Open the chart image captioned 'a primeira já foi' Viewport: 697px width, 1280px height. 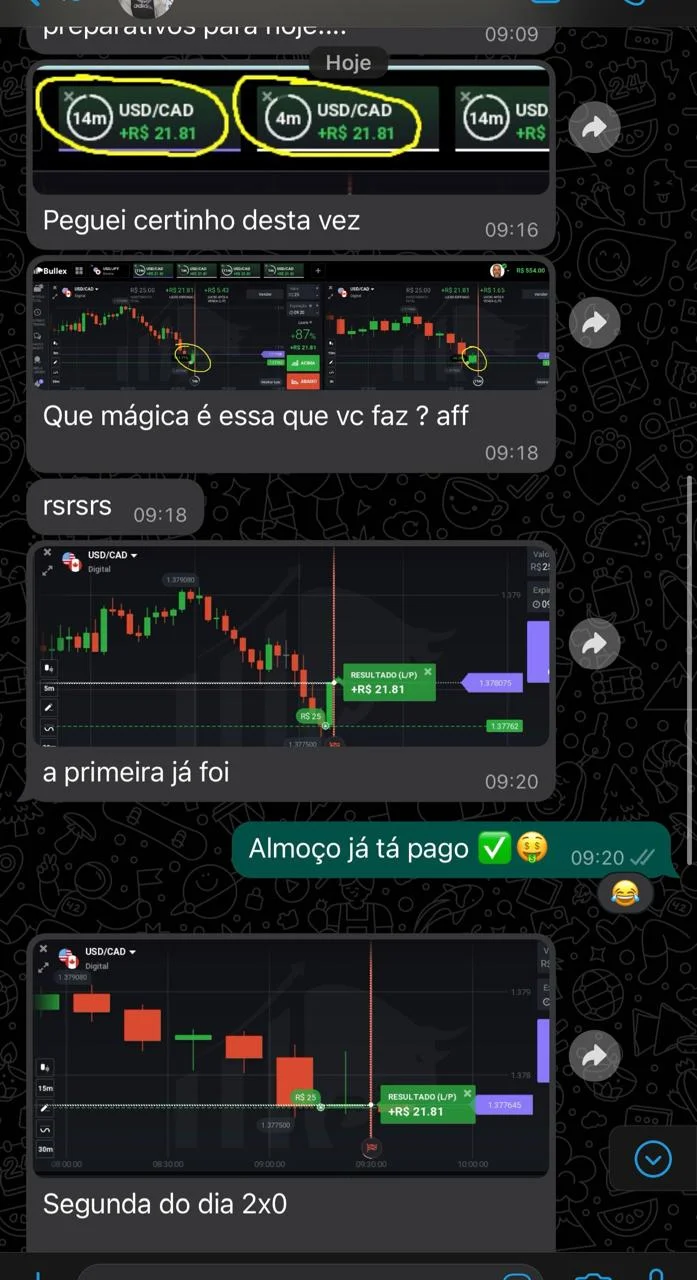point(290,645)
